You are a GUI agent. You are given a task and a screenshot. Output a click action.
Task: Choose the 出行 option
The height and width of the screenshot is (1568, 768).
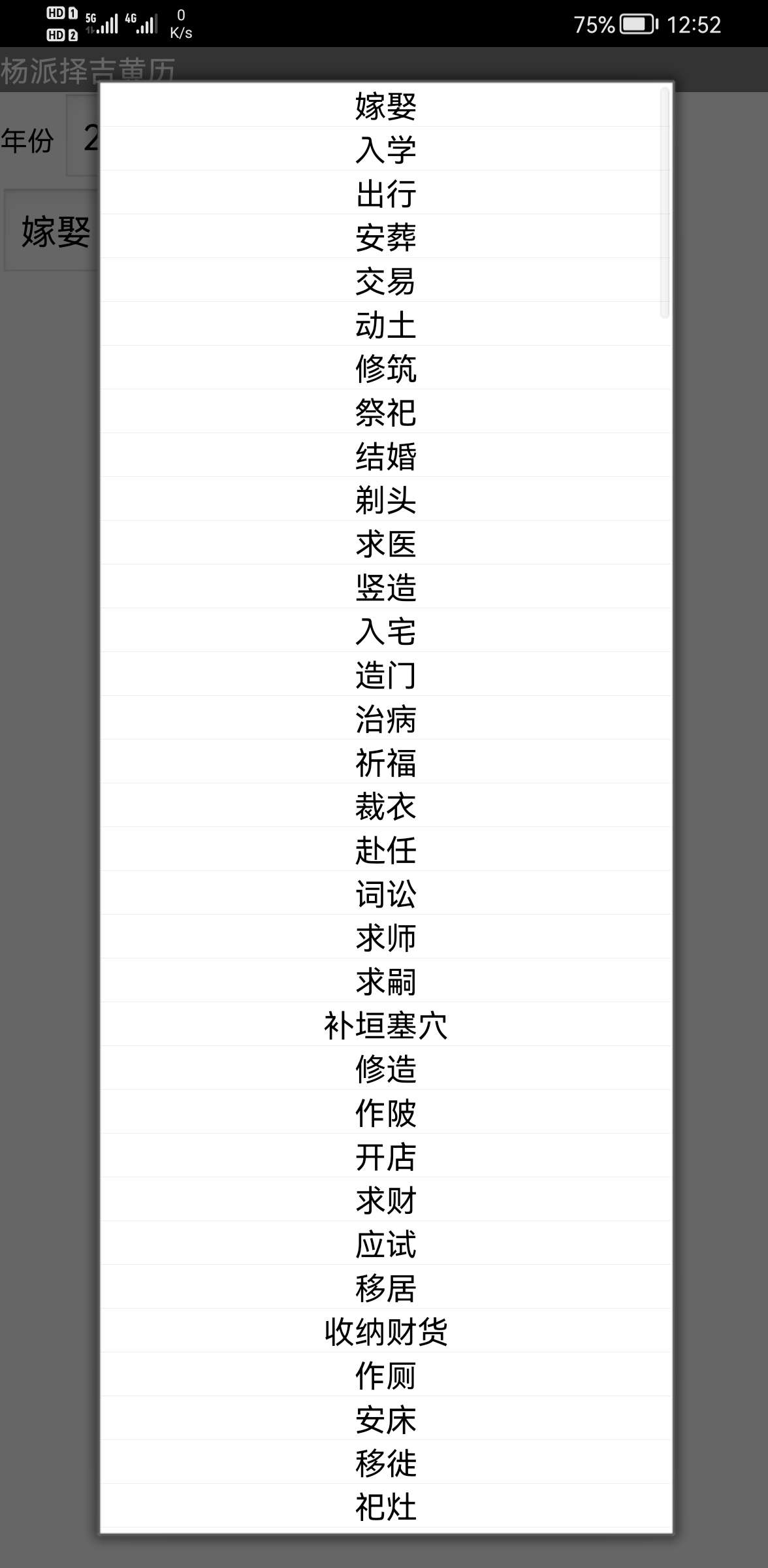pos(385,193)
